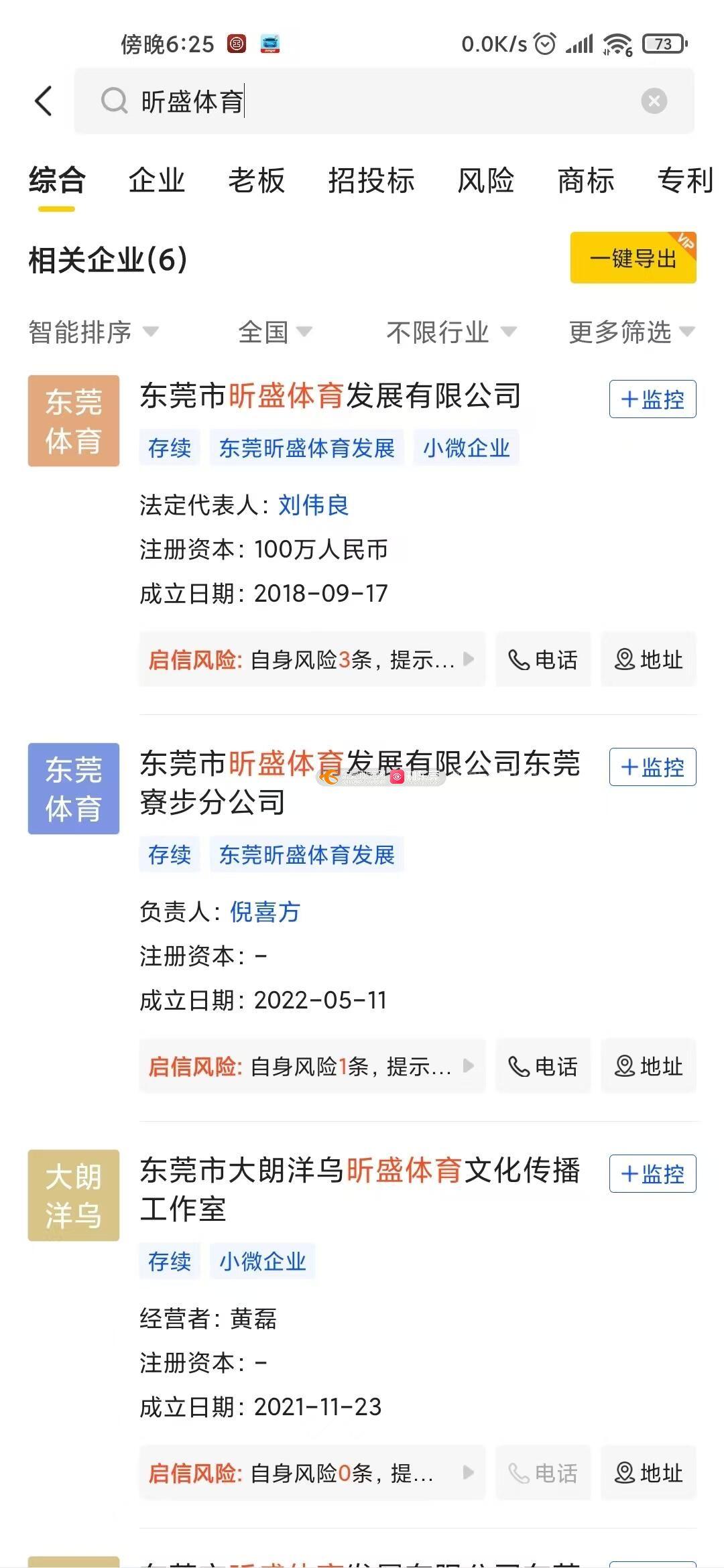Switch to the 老板 tab

(x=257, y=181)
